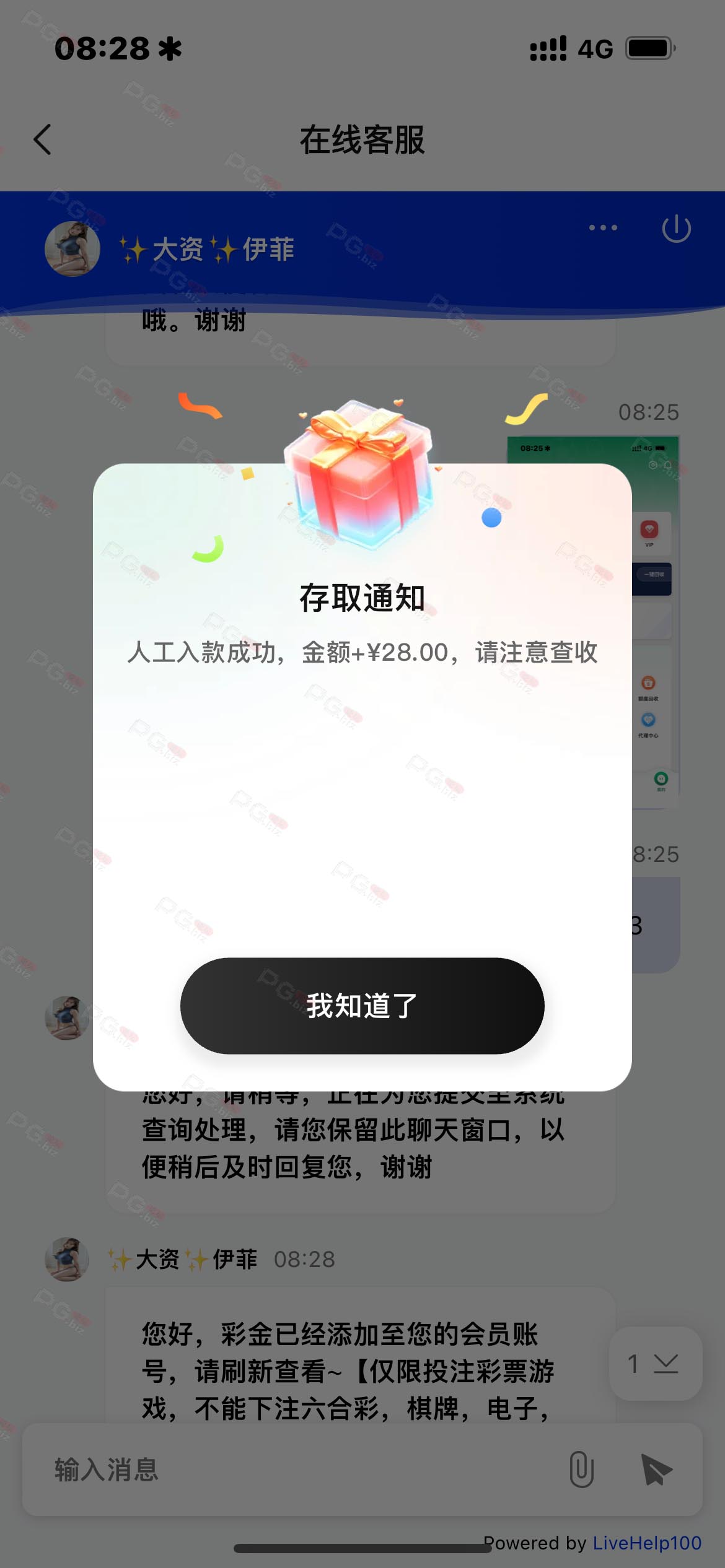Attach a file with paperclip icon
725x1568 pixels.
point(581,1469)
